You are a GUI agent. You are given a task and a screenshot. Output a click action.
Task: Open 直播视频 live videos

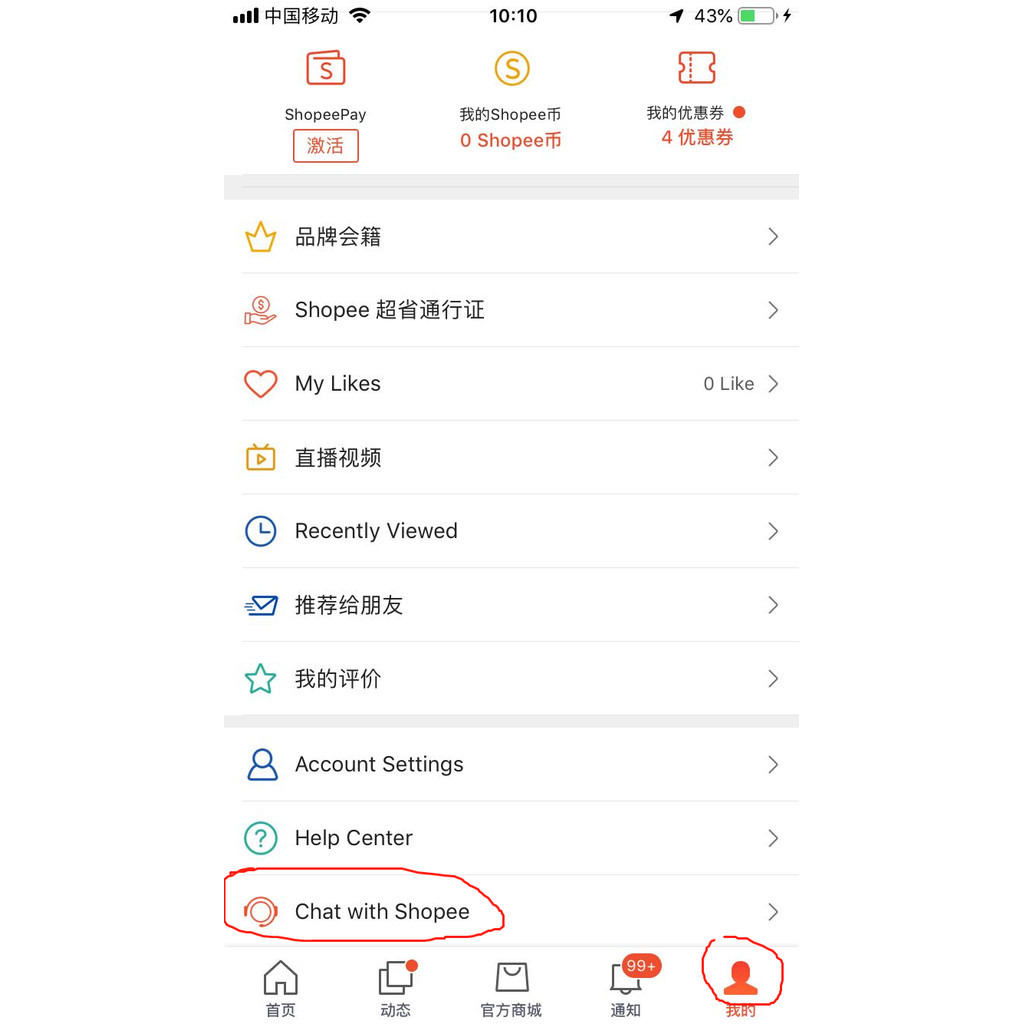(511, 458)
